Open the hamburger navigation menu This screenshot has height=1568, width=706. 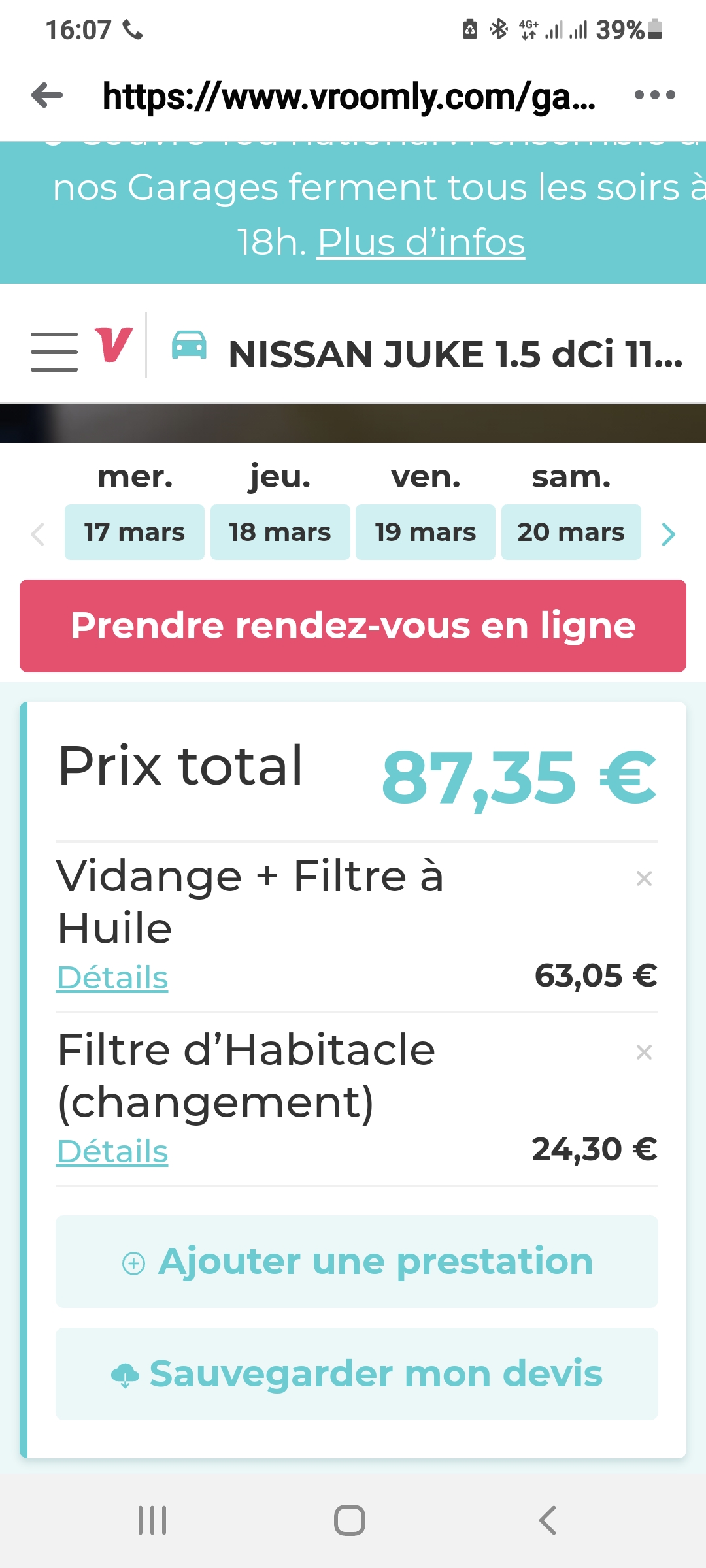tap(54, 351)
